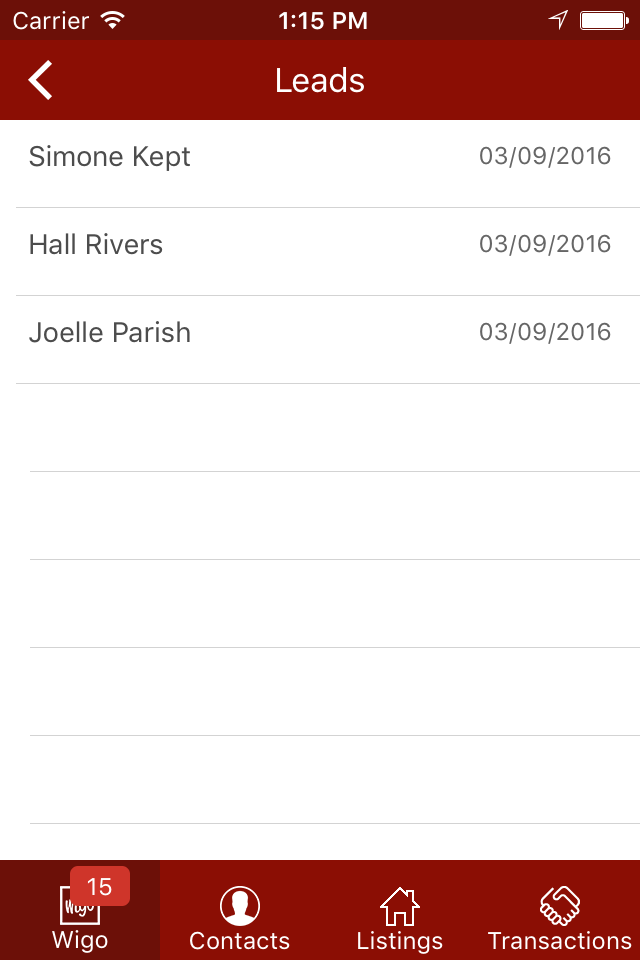The height and width of the screenshot is (960, 640).
Task: Go back from the Leads screen
Action: (x=40, y=80)
